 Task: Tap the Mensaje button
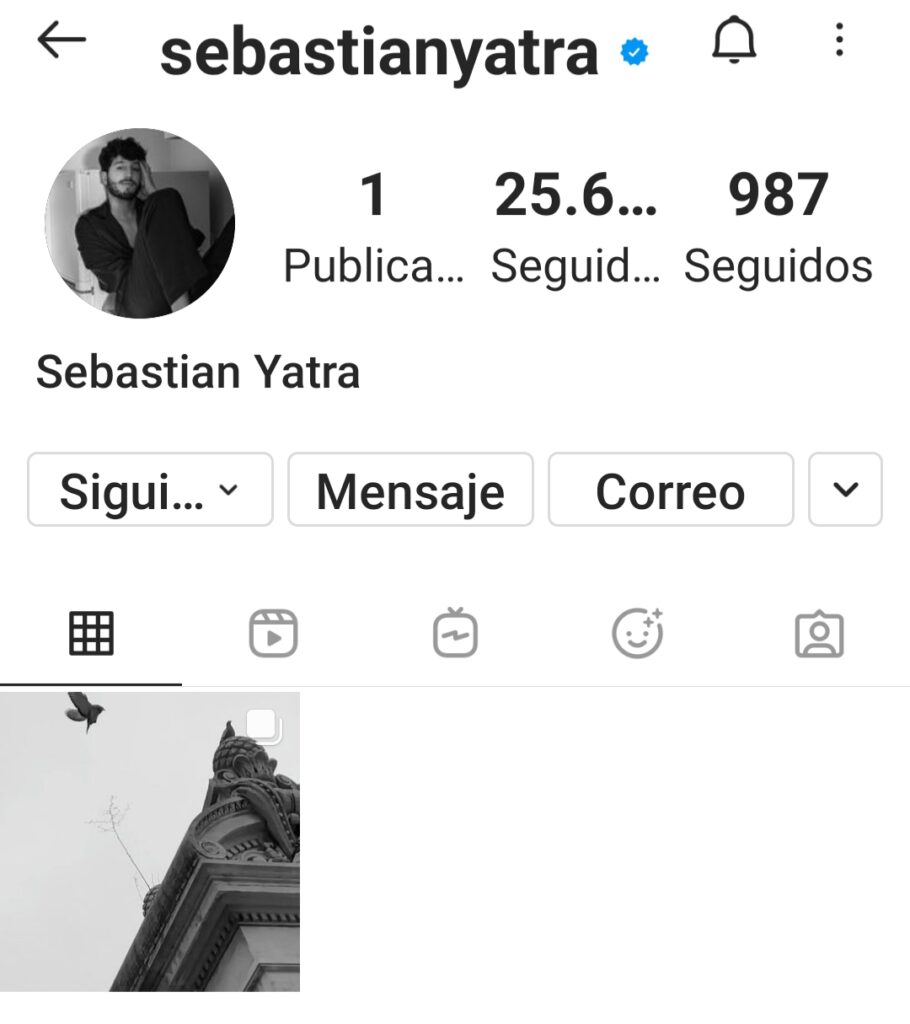410,490
